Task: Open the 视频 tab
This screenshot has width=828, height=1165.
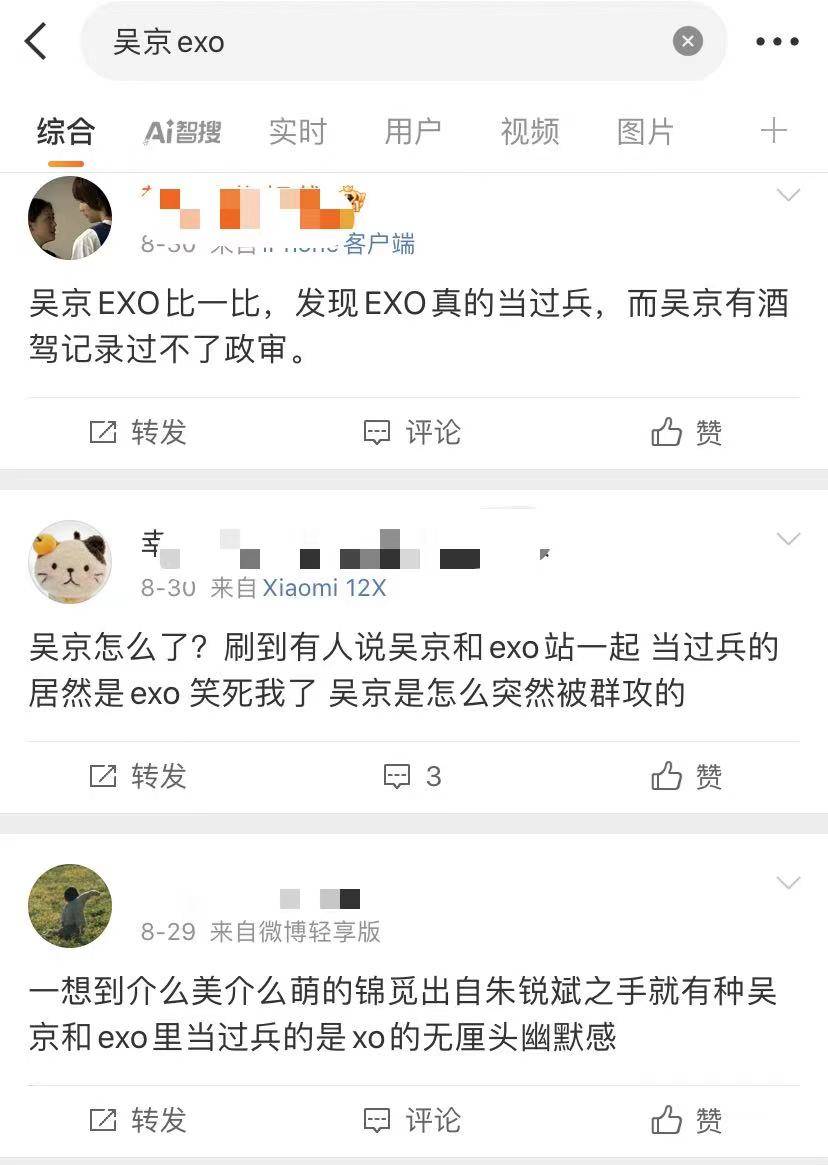Action: [529, 132]
